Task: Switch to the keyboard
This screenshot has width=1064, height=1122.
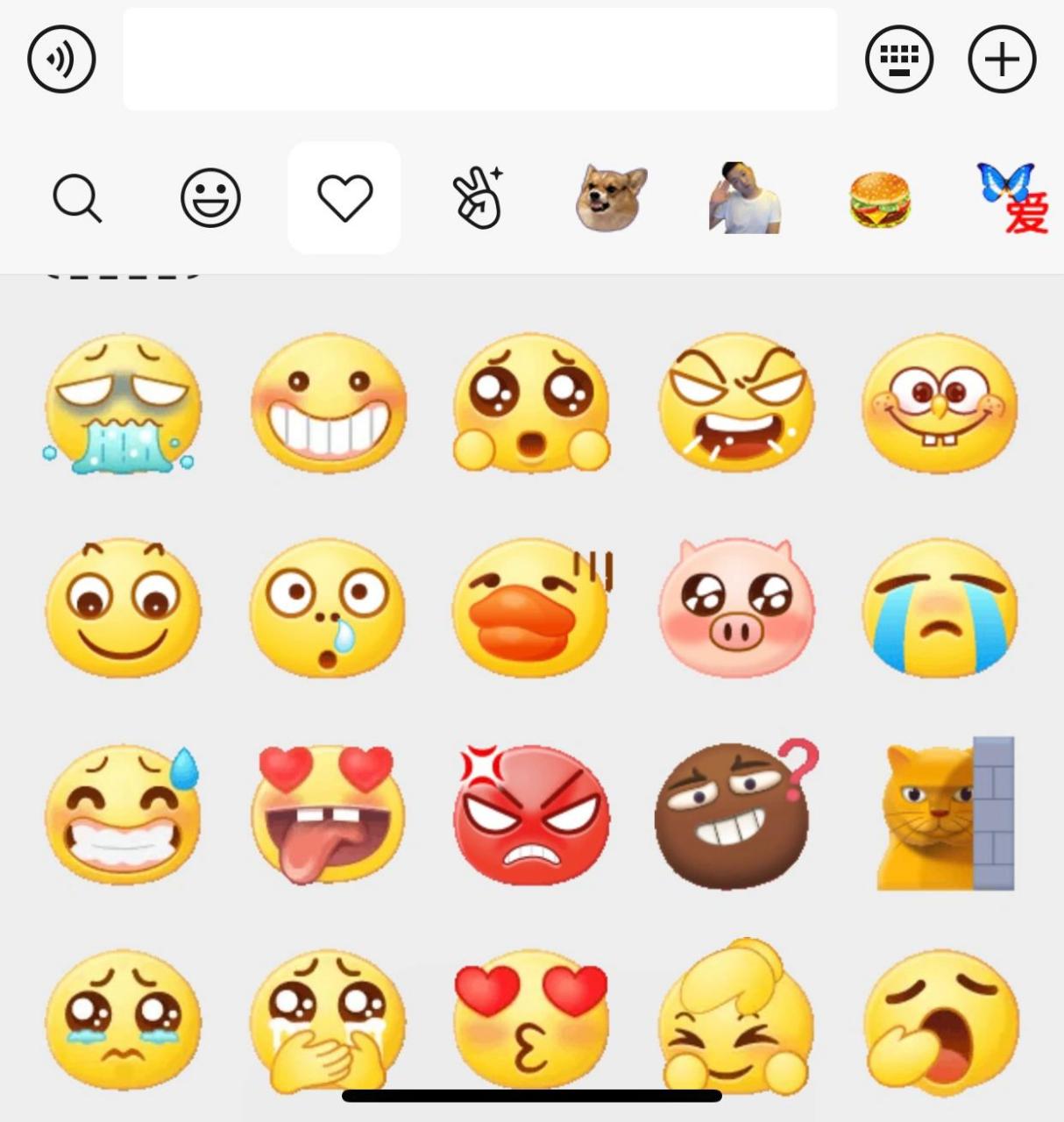Action: (x=898, y=60)
